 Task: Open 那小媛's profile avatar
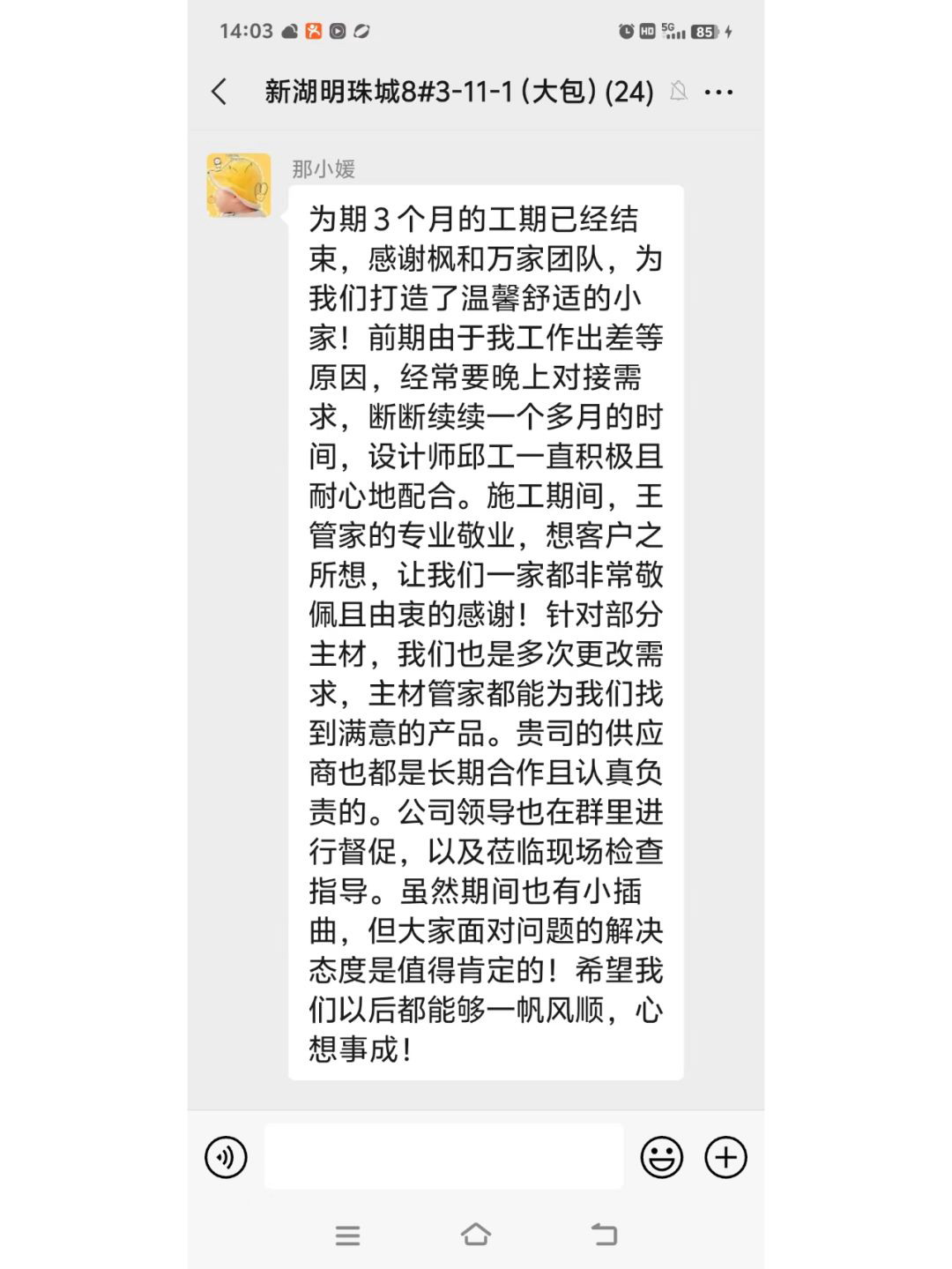pyautogui.click(x=239, y=185)
